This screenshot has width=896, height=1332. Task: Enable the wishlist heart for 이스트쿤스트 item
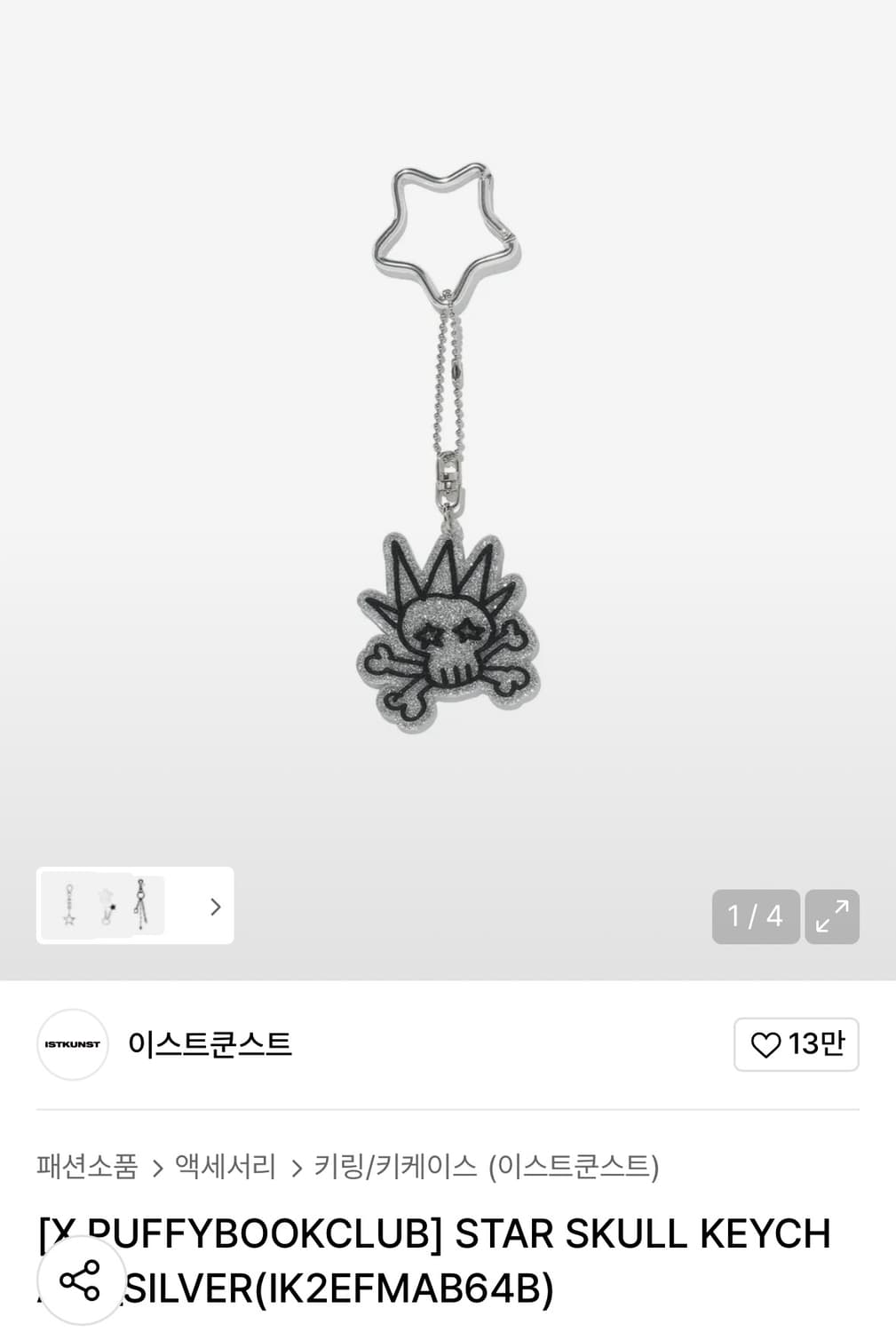click(765, 1044)
